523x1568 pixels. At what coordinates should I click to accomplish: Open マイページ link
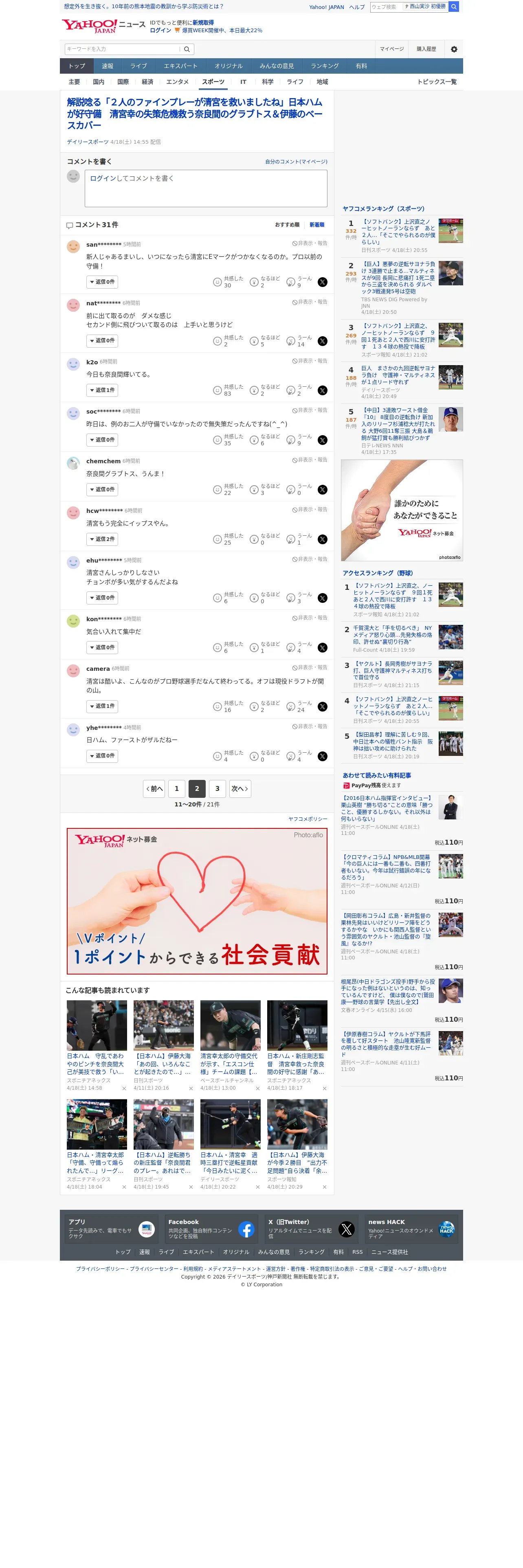pos(391,49)
